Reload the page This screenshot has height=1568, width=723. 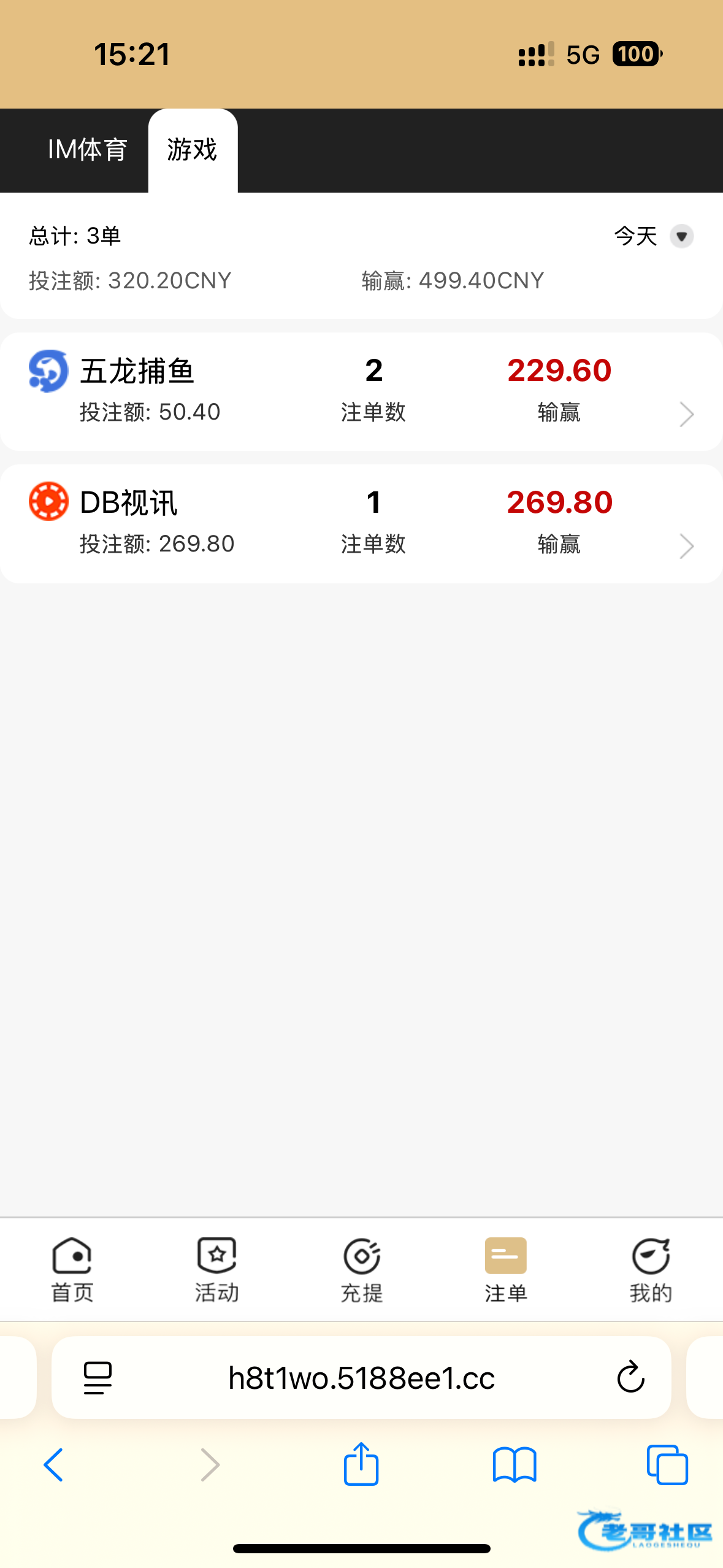pyautogui.click(x=630, y=1378)
